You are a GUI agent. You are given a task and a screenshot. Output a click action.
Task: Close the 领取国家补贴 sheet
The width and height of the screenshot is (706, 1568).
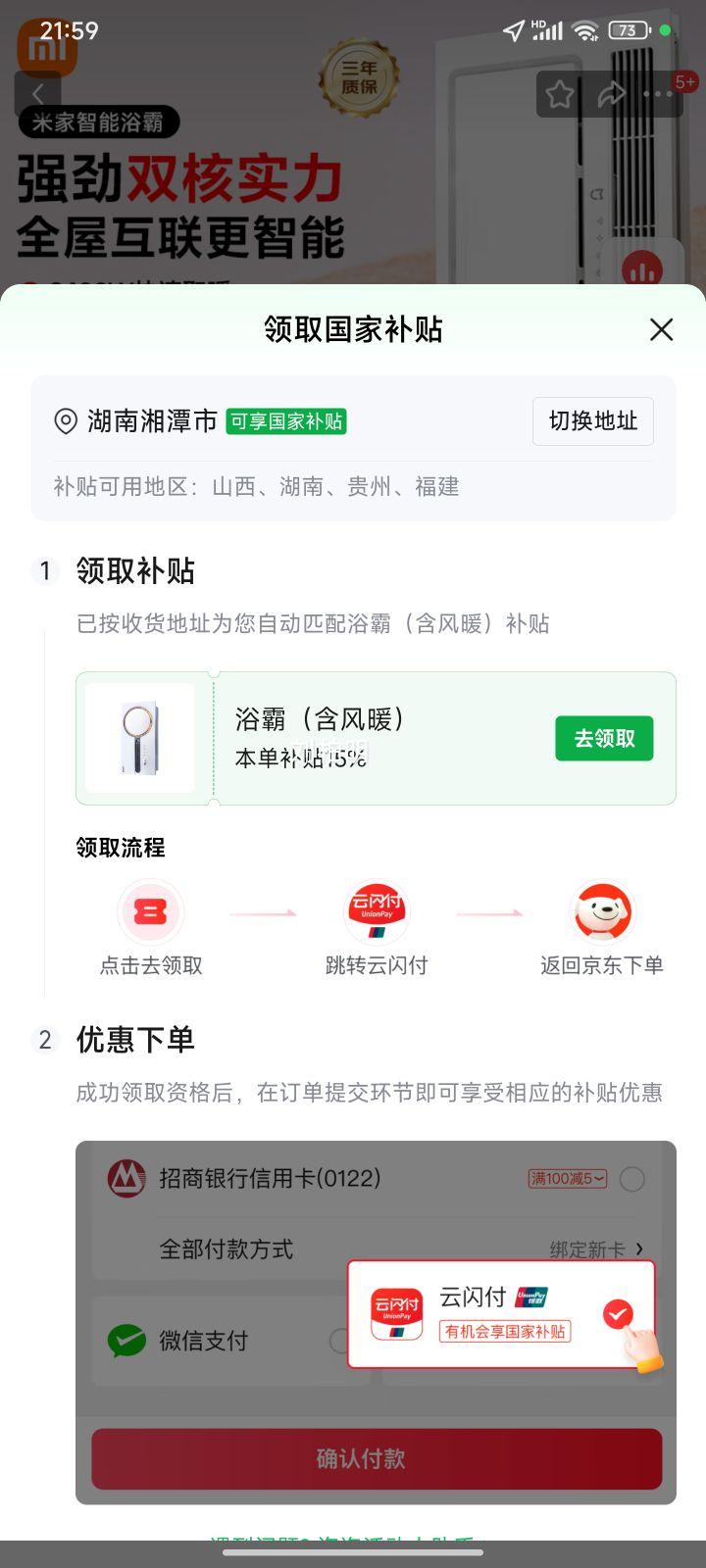click(x=662, y=330)
